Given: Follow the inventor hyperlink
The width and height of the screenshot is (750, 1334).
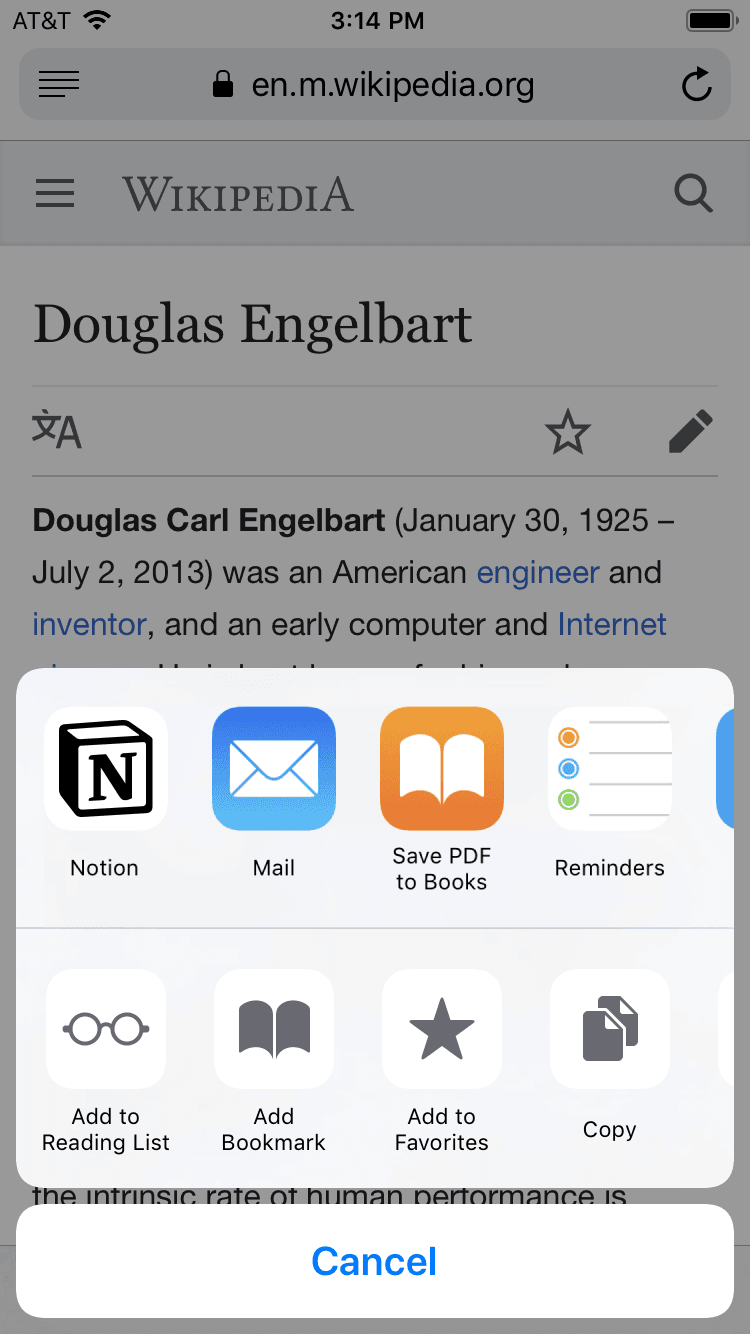Looking at the screenshot, I should [x=89, y=624].
